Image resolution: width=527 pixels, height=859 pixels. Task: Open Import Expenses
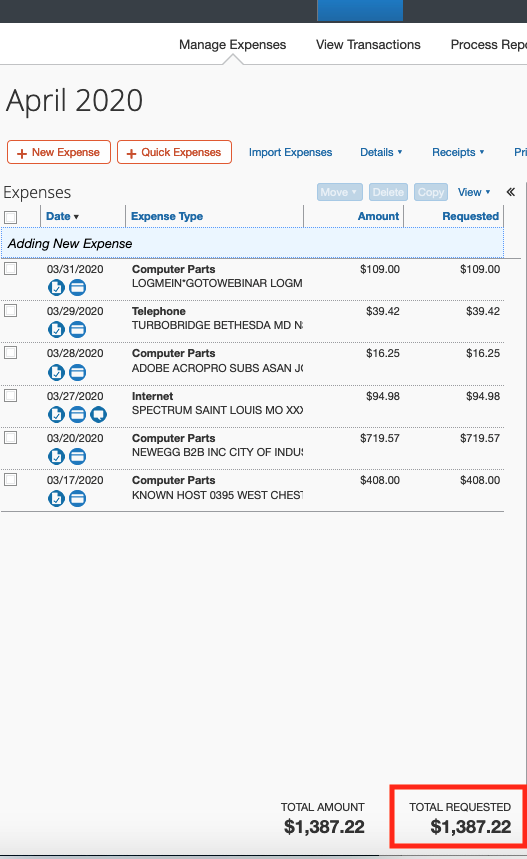290,152
